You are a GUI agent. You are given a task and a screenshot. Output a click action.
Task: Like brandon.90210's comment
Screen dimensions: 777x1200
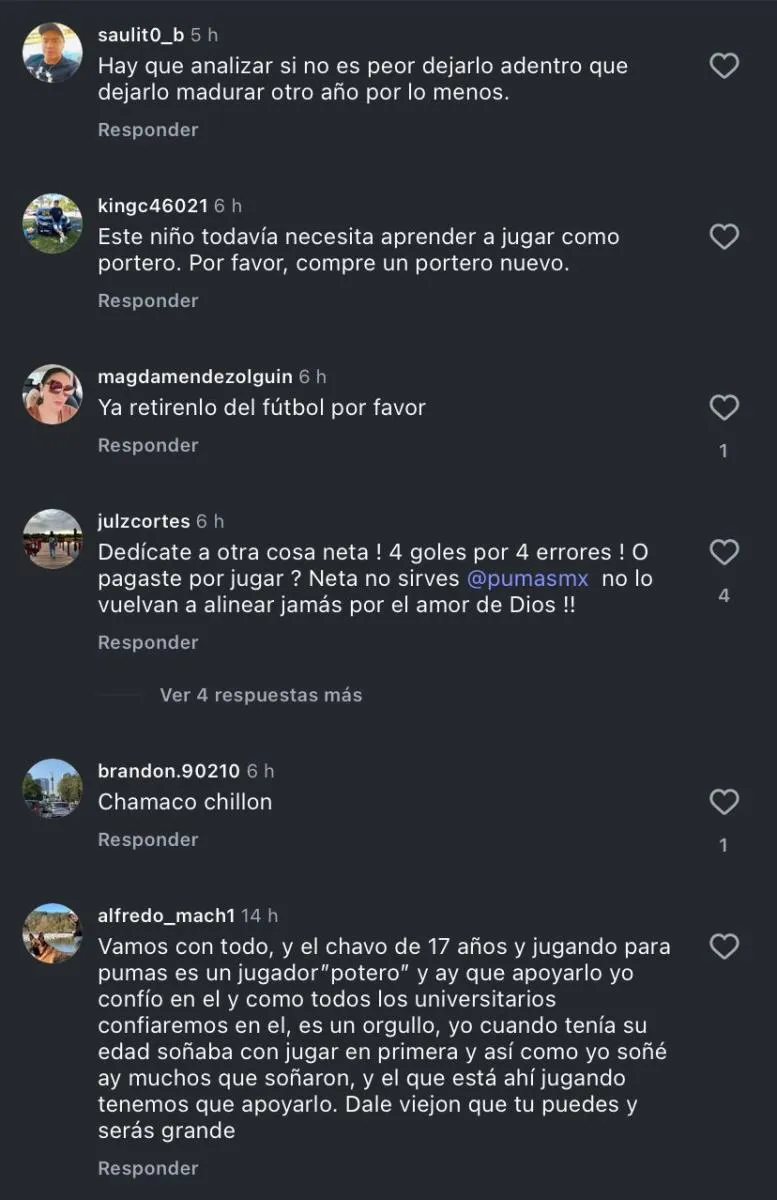tap(723, 802)
